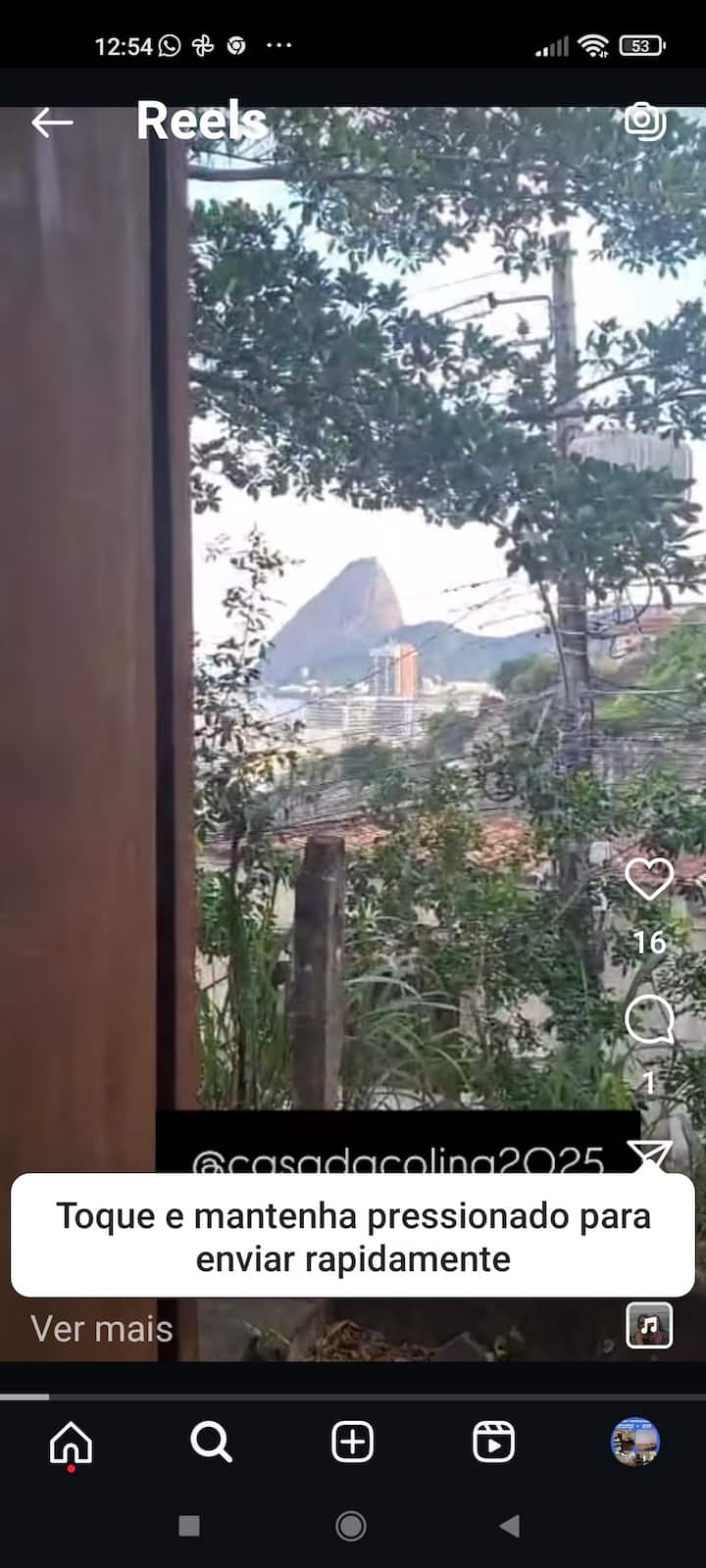
Task: Switch to the Reels tab
Action: tap(493, 1443)
